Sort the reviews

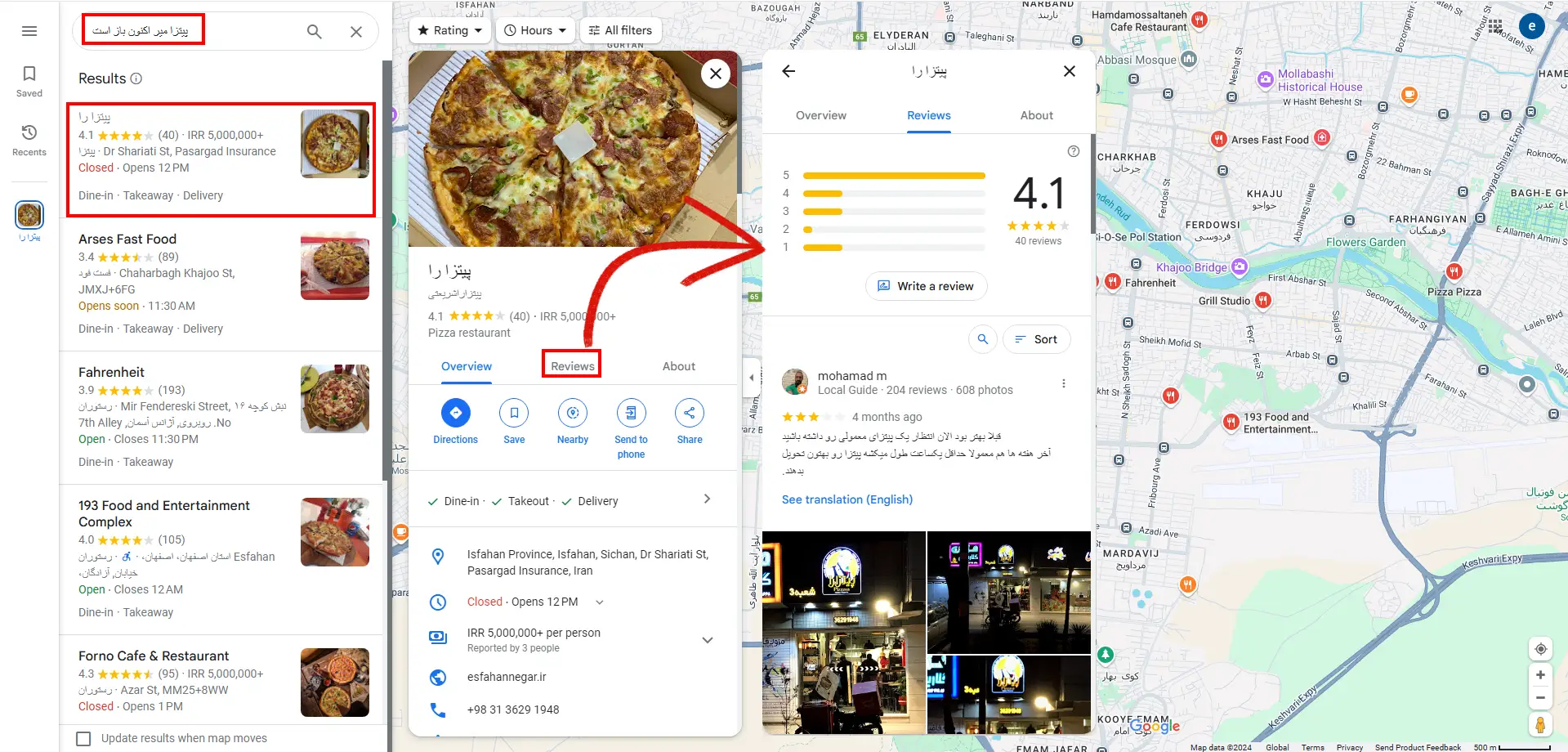pos(1036,339)
